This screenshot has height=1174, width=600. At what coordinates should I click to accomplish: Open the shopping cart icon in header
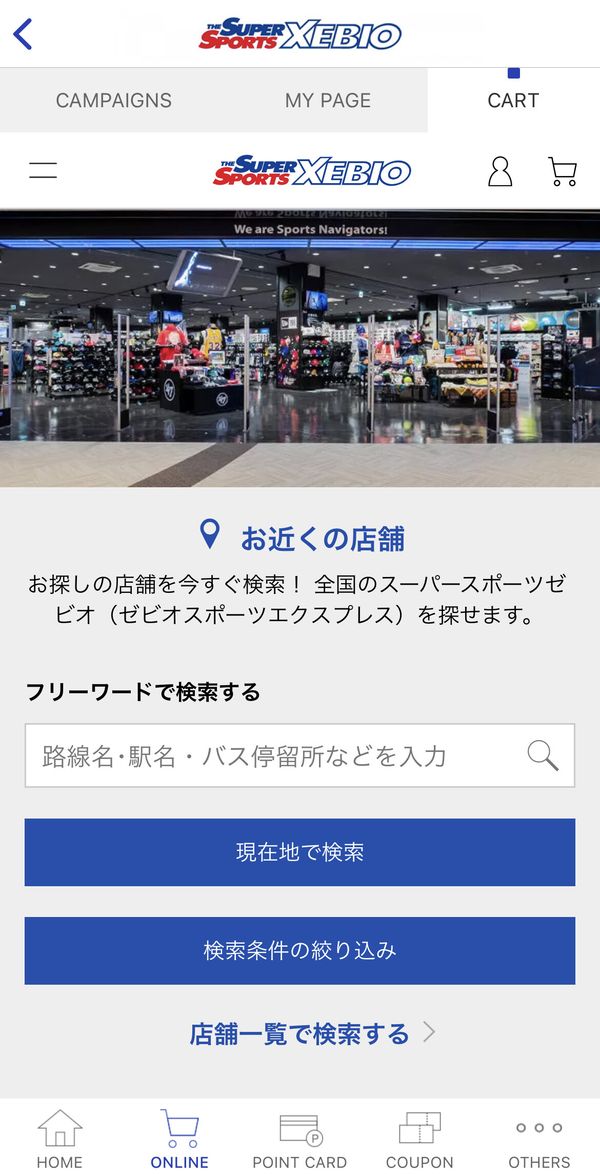(563, 171)
